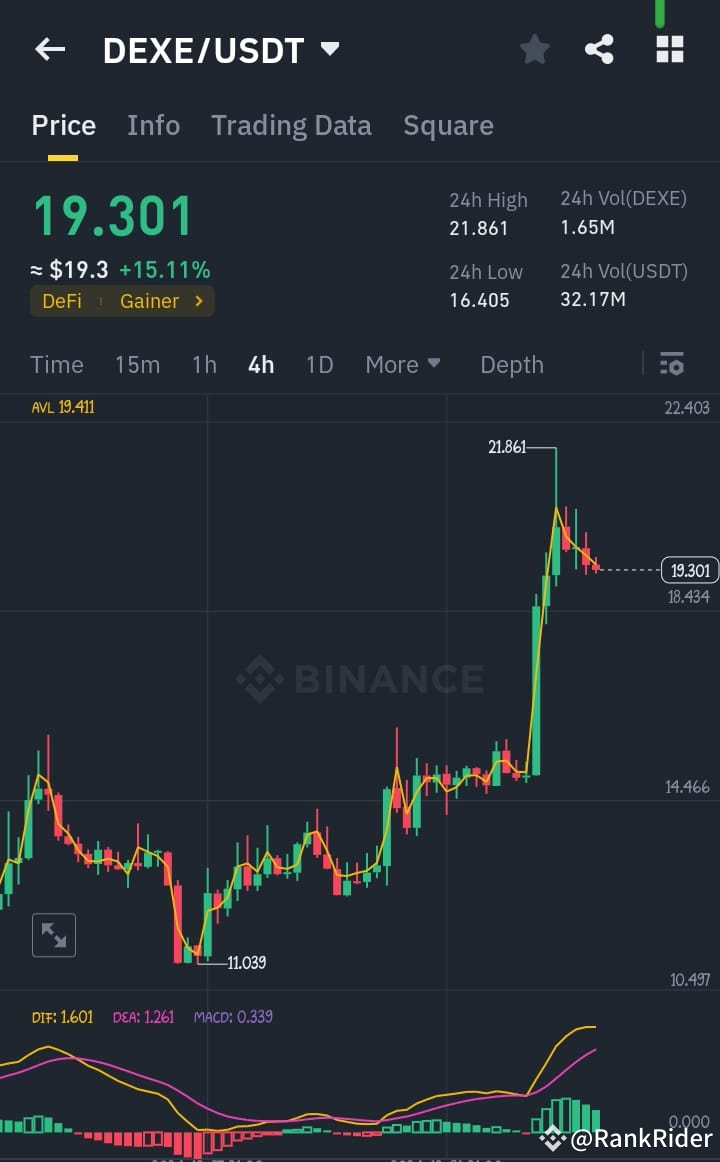Viewport: 720px width, 1162px height.
Task: Expand chart to fullscreen with expand icon
Action: (x=54, y=935)
